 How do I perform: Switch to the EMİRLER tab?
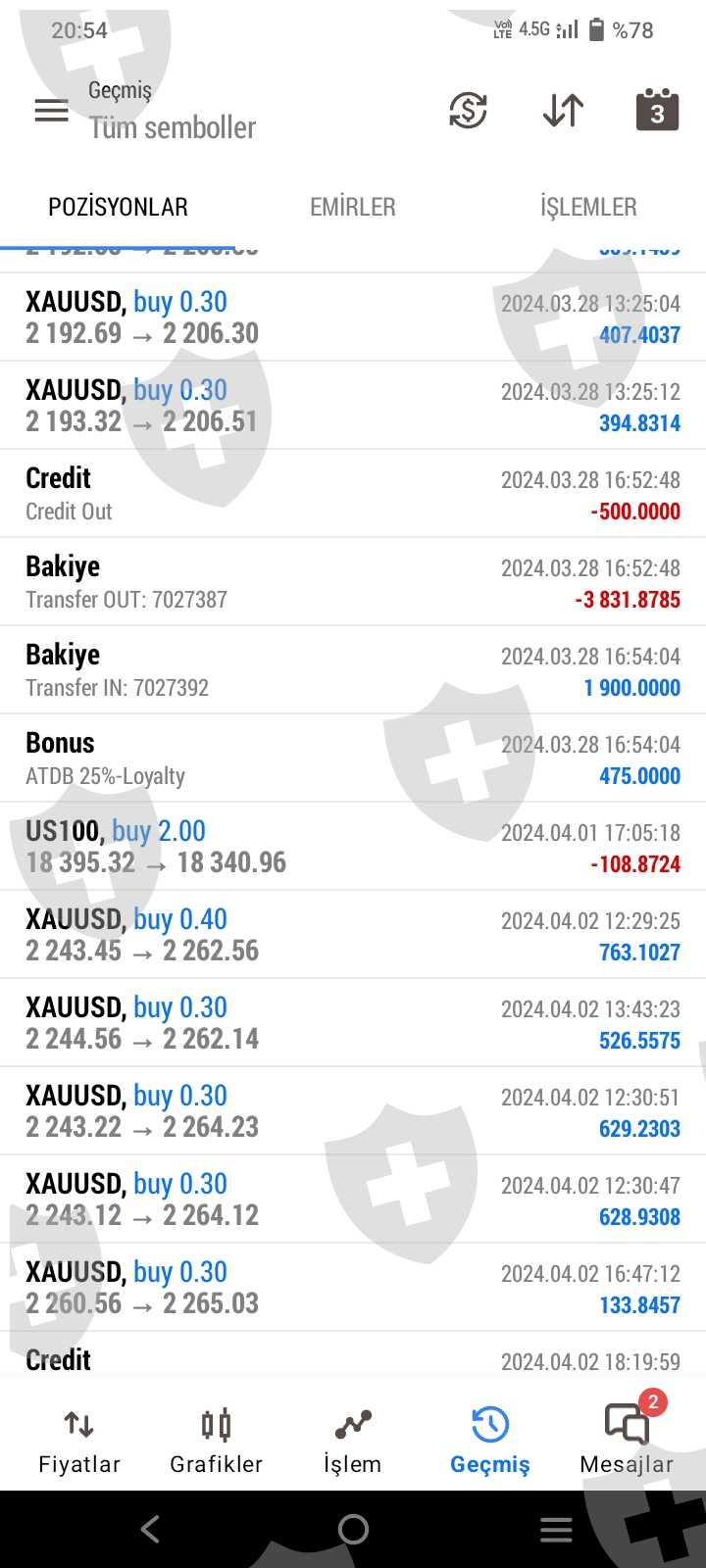pos(353,207)
